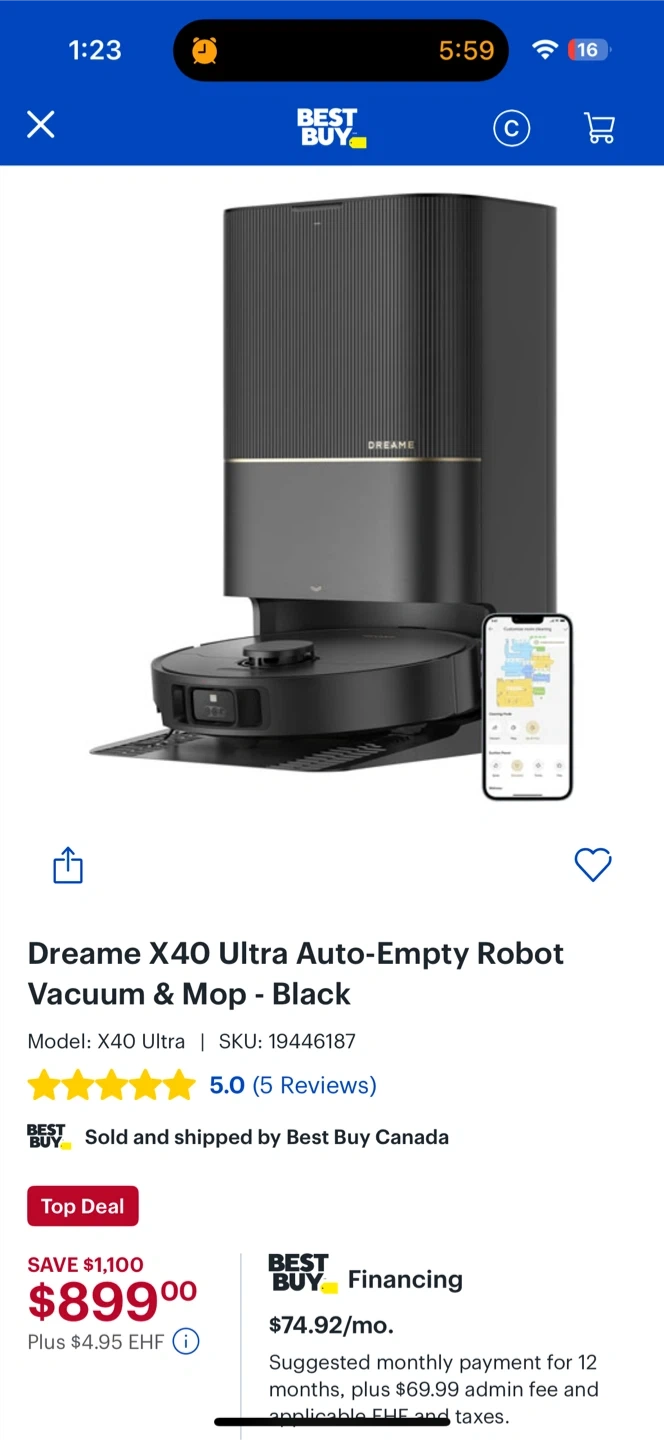Image resolution: width=664 pixels, height=1440 pixels.
Task: Open the shopping cart
Action: point(599,128)
